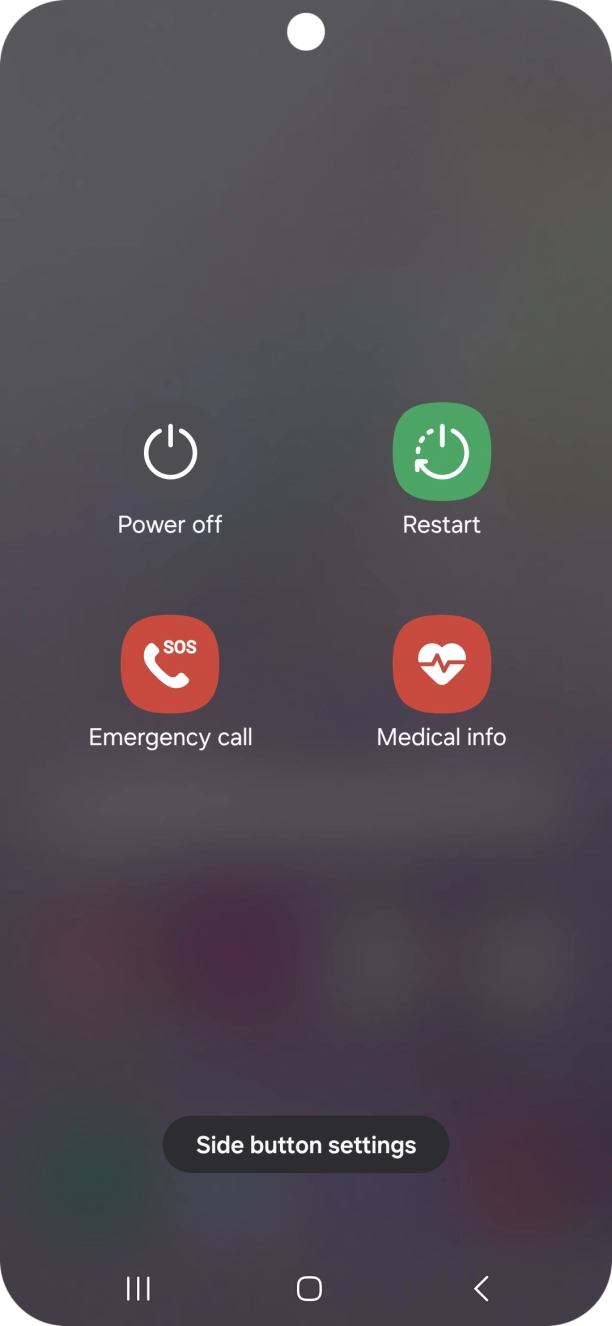612x1326 pixels.
Task: Go back with the navigation back arrow
Action: click(481, 1289)
